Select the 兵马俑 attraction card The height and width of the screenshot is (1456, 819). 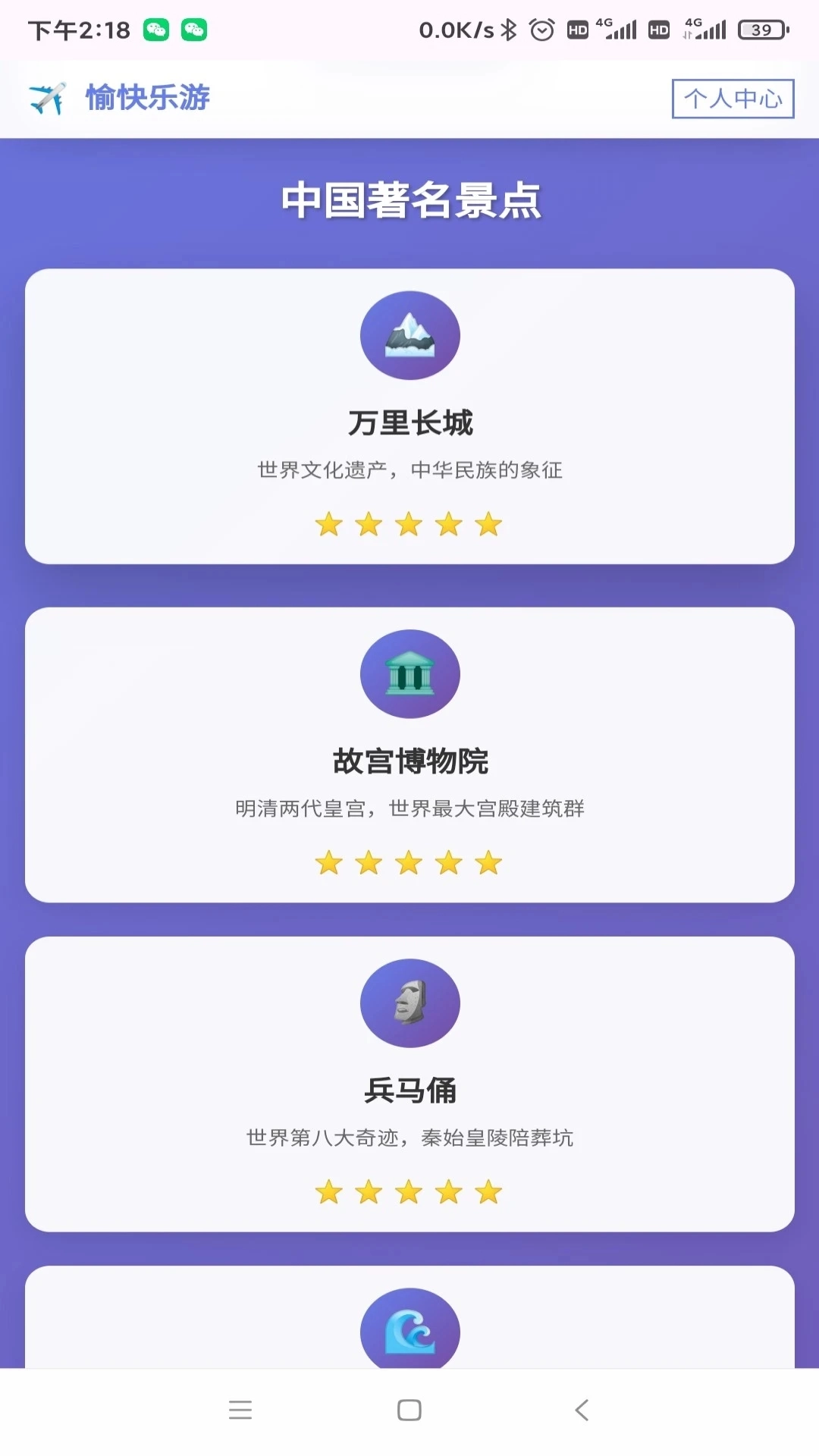click(x=409, y=1084)
